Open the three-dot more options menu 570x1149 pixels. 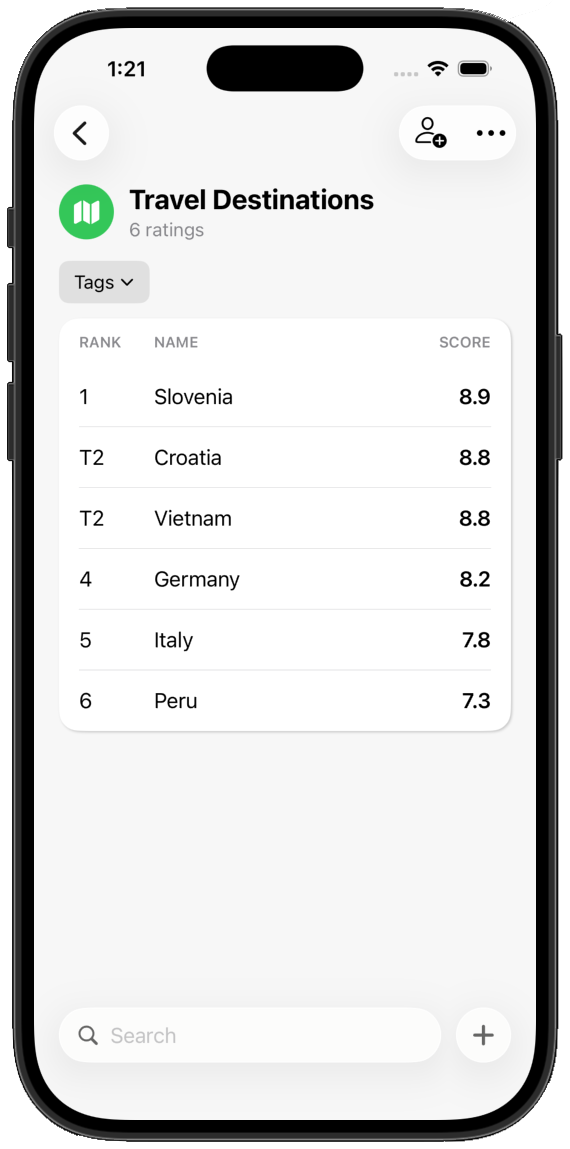point(491,133)
